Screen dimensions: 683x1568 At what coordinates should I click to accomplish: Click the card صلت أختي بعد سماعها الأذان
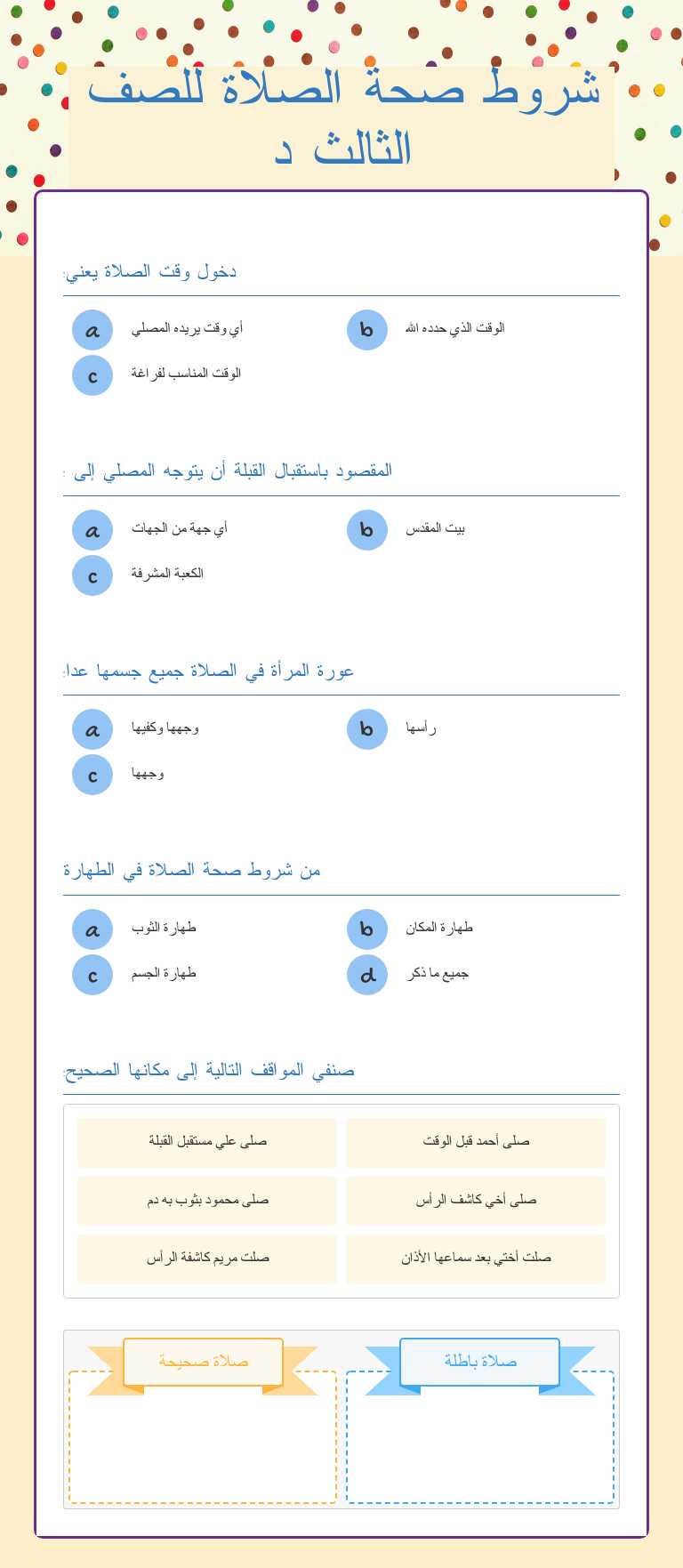pyautogui.click(x=476, y=1258)
